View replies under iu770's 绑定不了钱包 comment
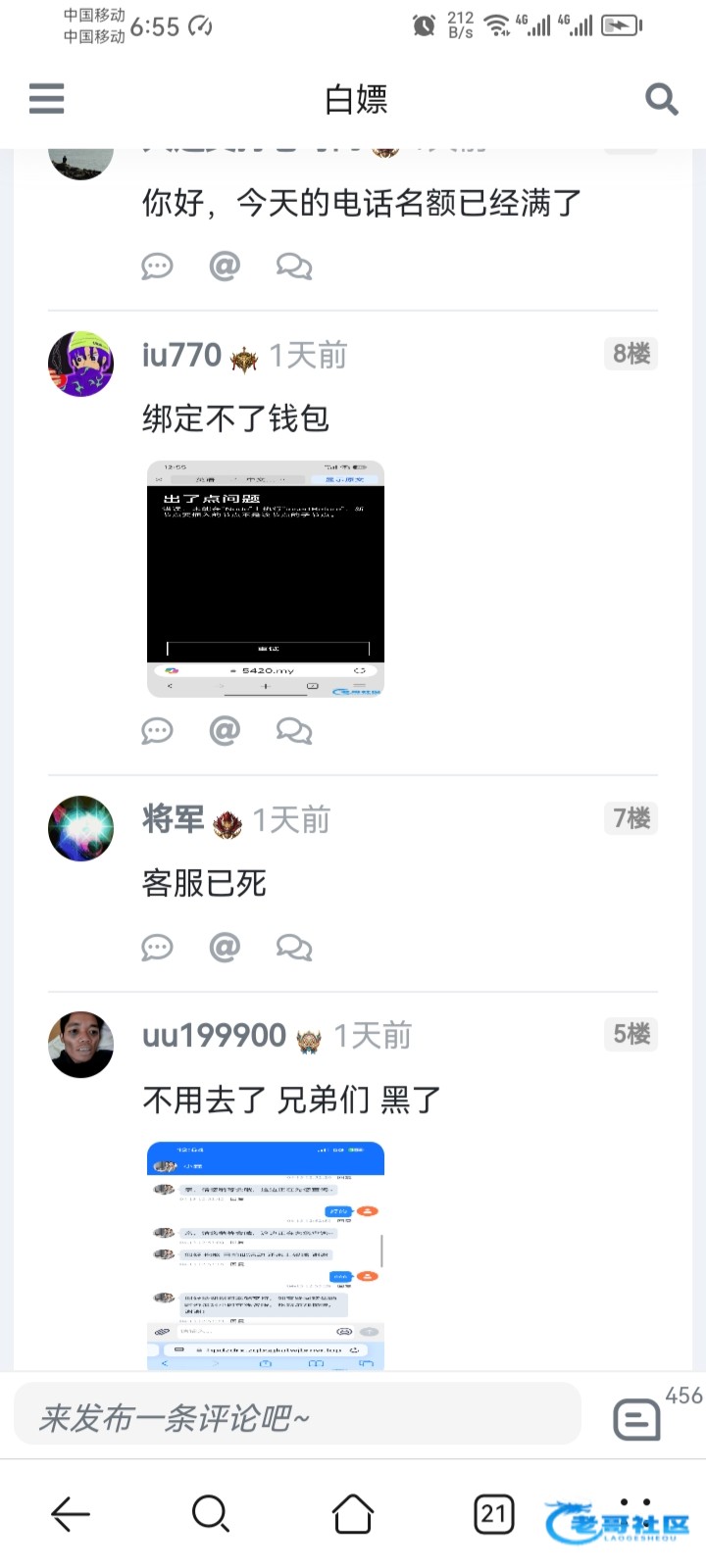The height and width of the screenshot is (1568, 706). tap(293, 730)
